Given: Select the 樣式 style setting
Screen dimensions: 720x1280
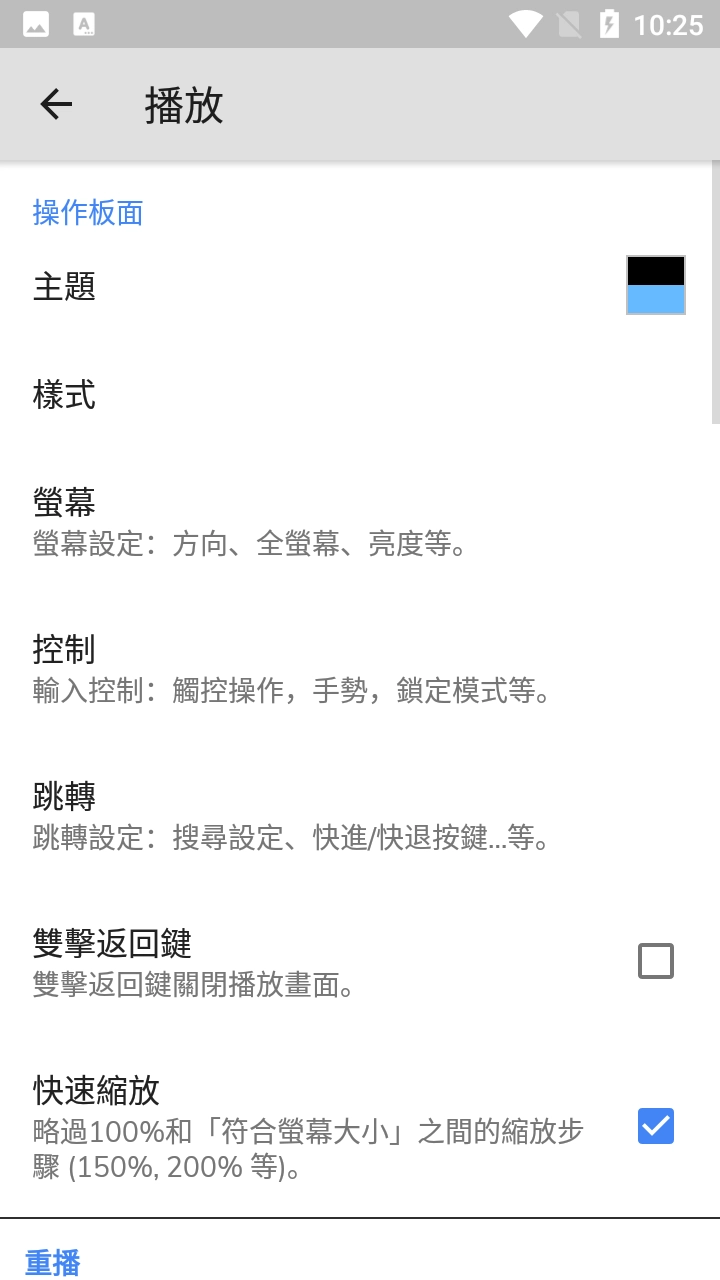Looking at the screenshot, I should click(63, 395).
